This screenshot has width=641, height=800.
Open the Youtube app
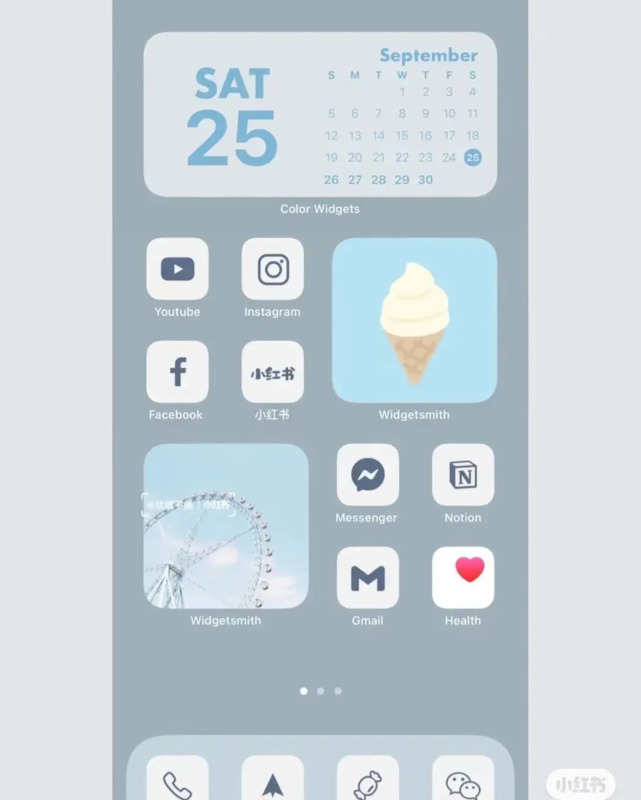coord(177,269)
